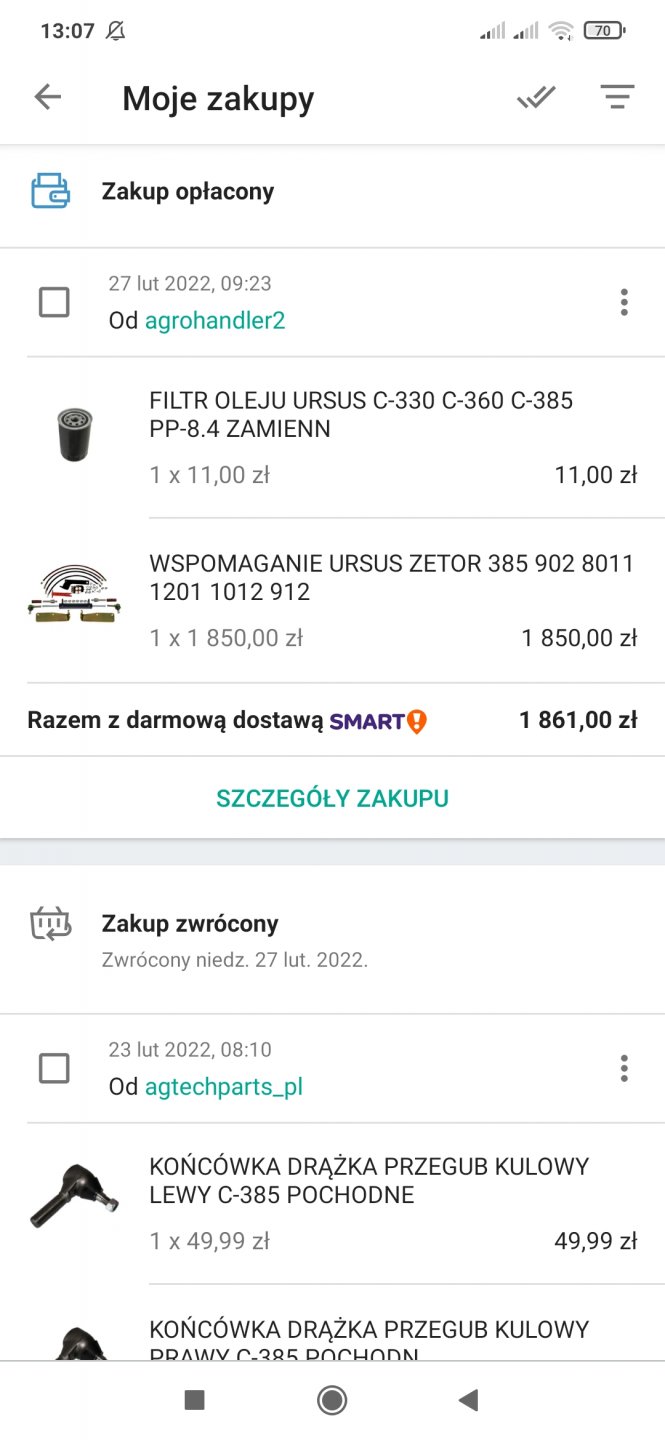This screenshot has width=665, height=1440.
Task: Visit seller agtechparts_pl link
Action: (224, 1087)
